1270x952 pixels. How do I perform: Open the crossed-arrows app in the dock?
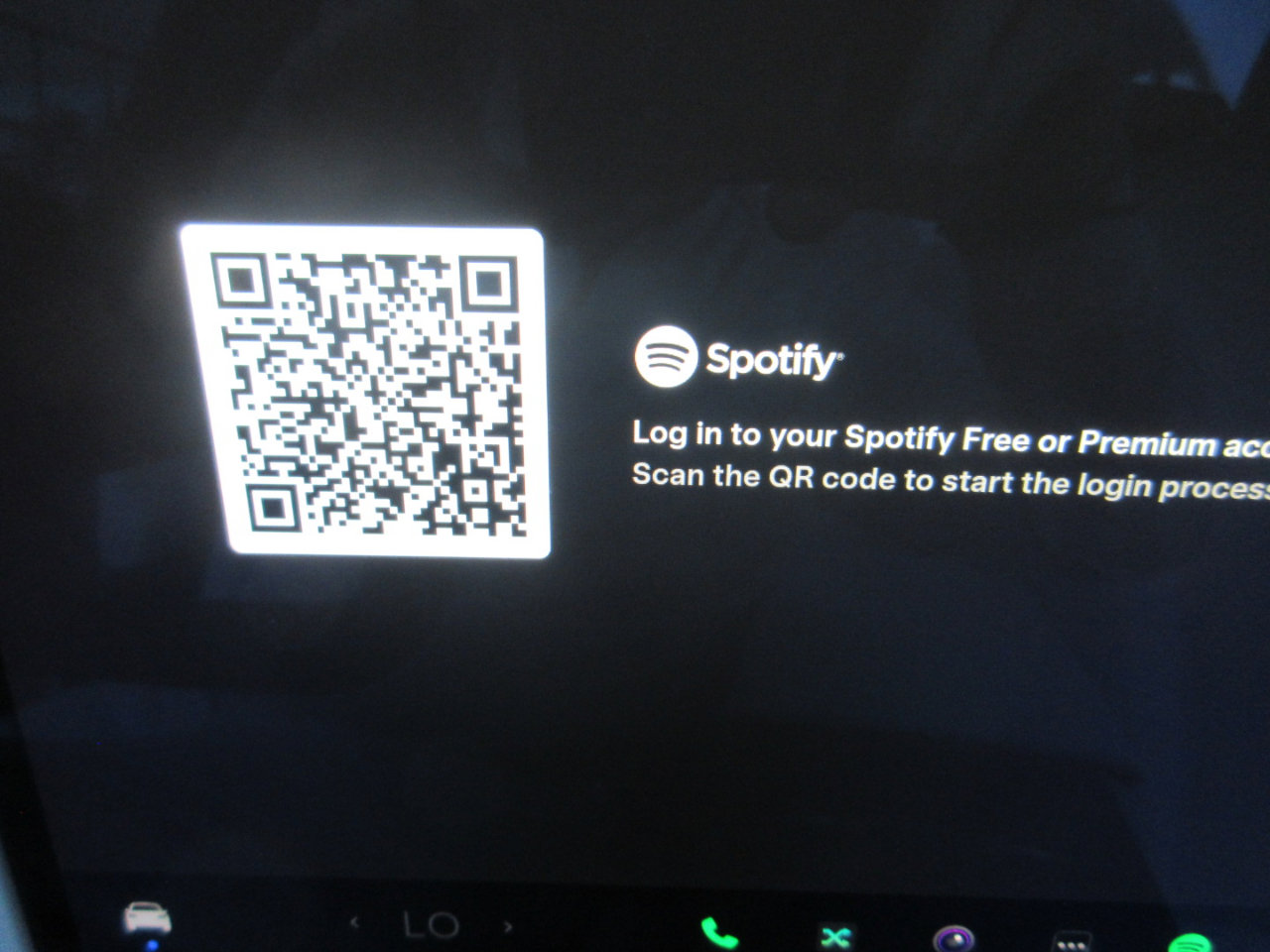tap(835, 937)
